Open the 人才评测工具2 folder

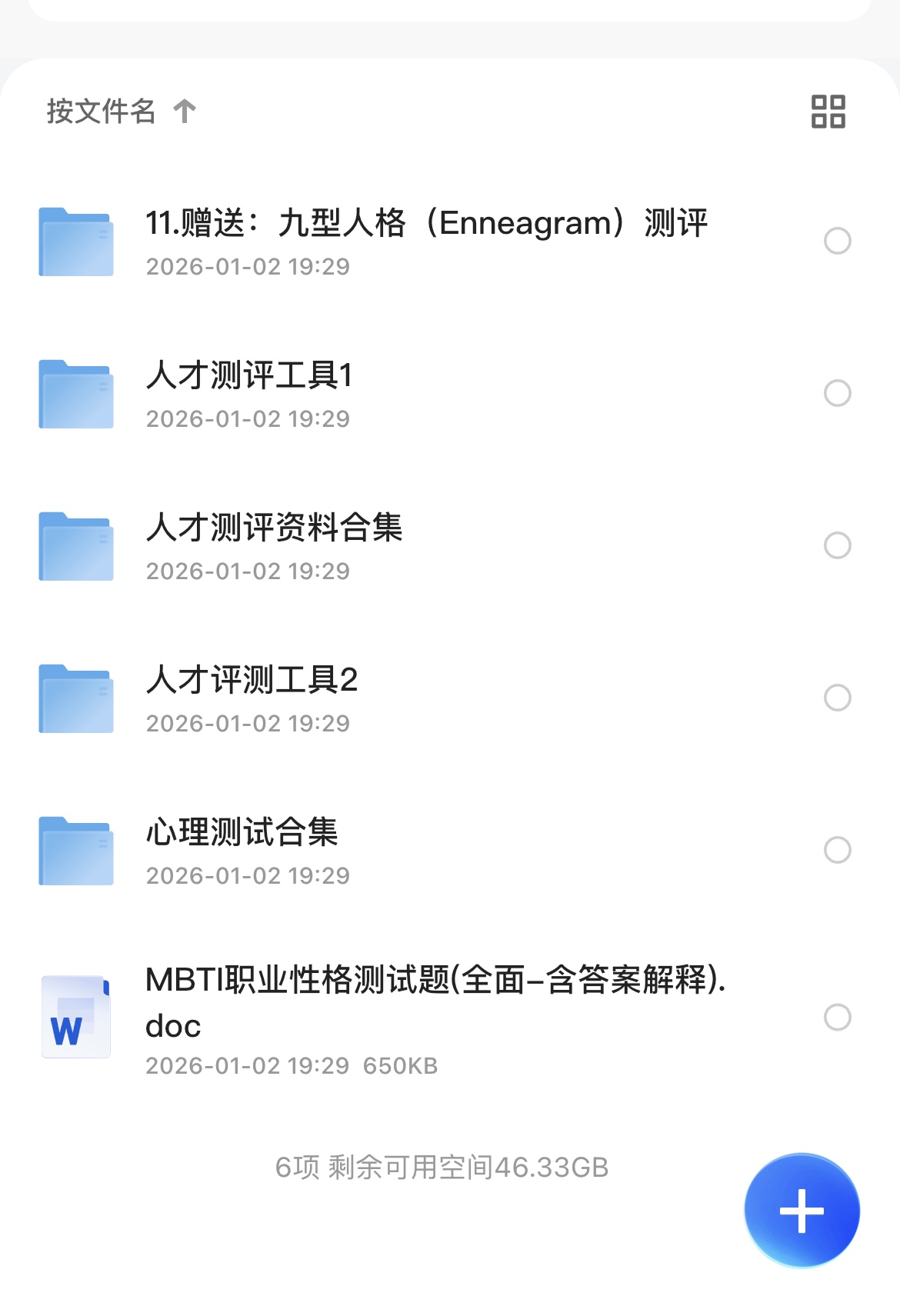pos(252,681)
